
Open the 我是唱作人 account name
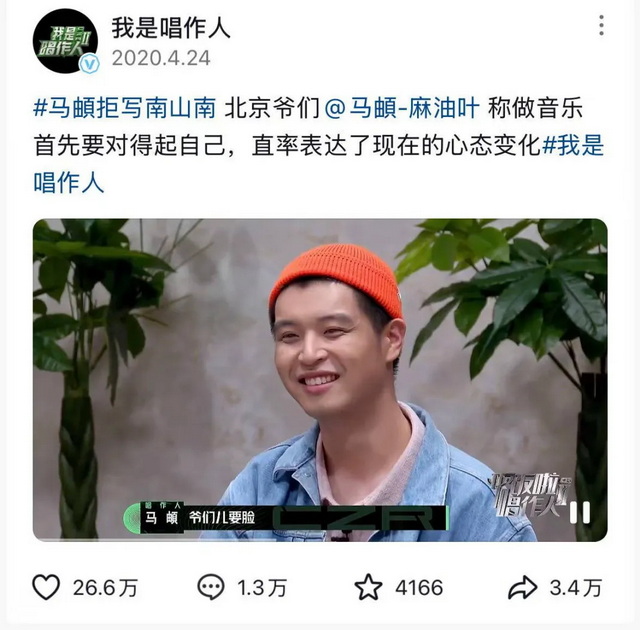[171, 28]
